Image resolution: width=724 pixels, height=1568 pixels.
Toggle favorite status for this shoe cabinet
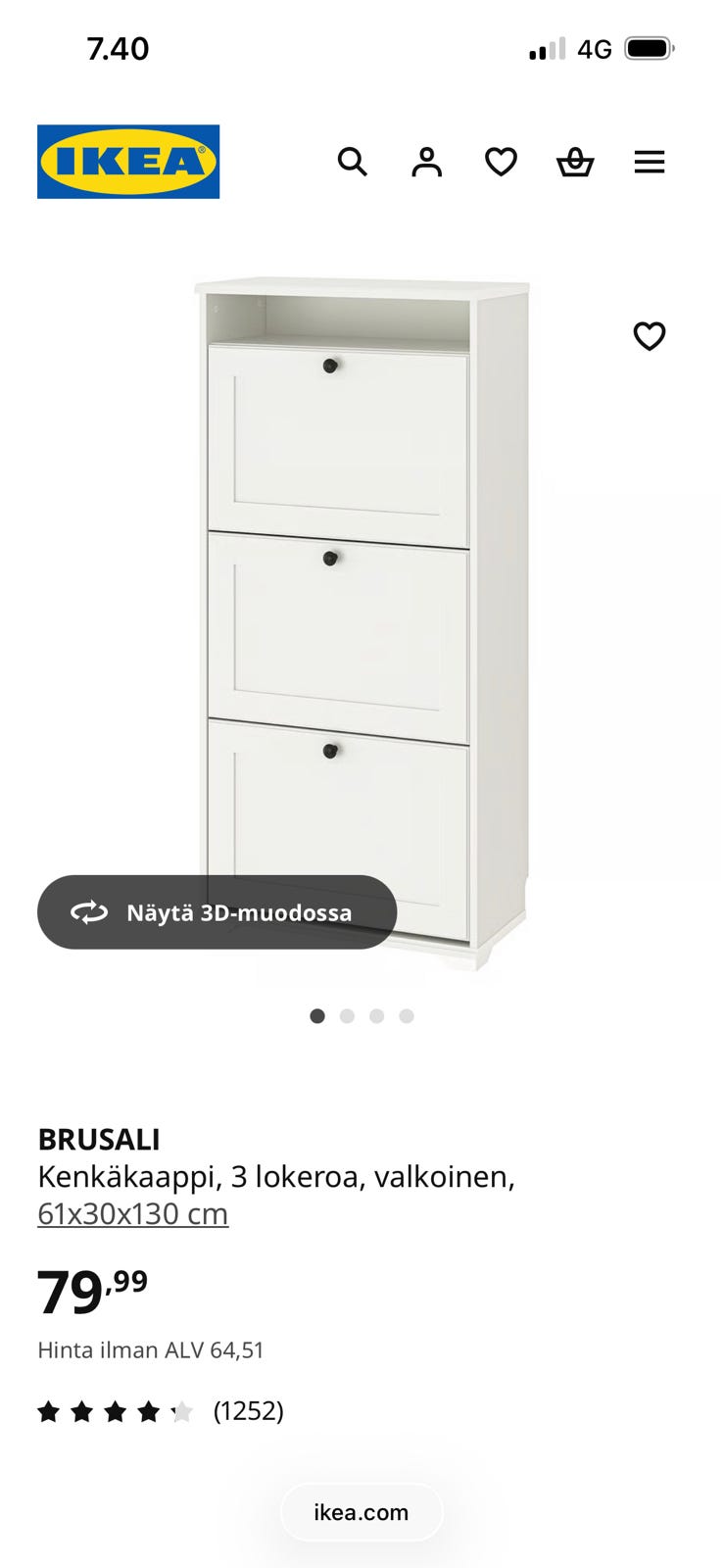pos(649,336)
